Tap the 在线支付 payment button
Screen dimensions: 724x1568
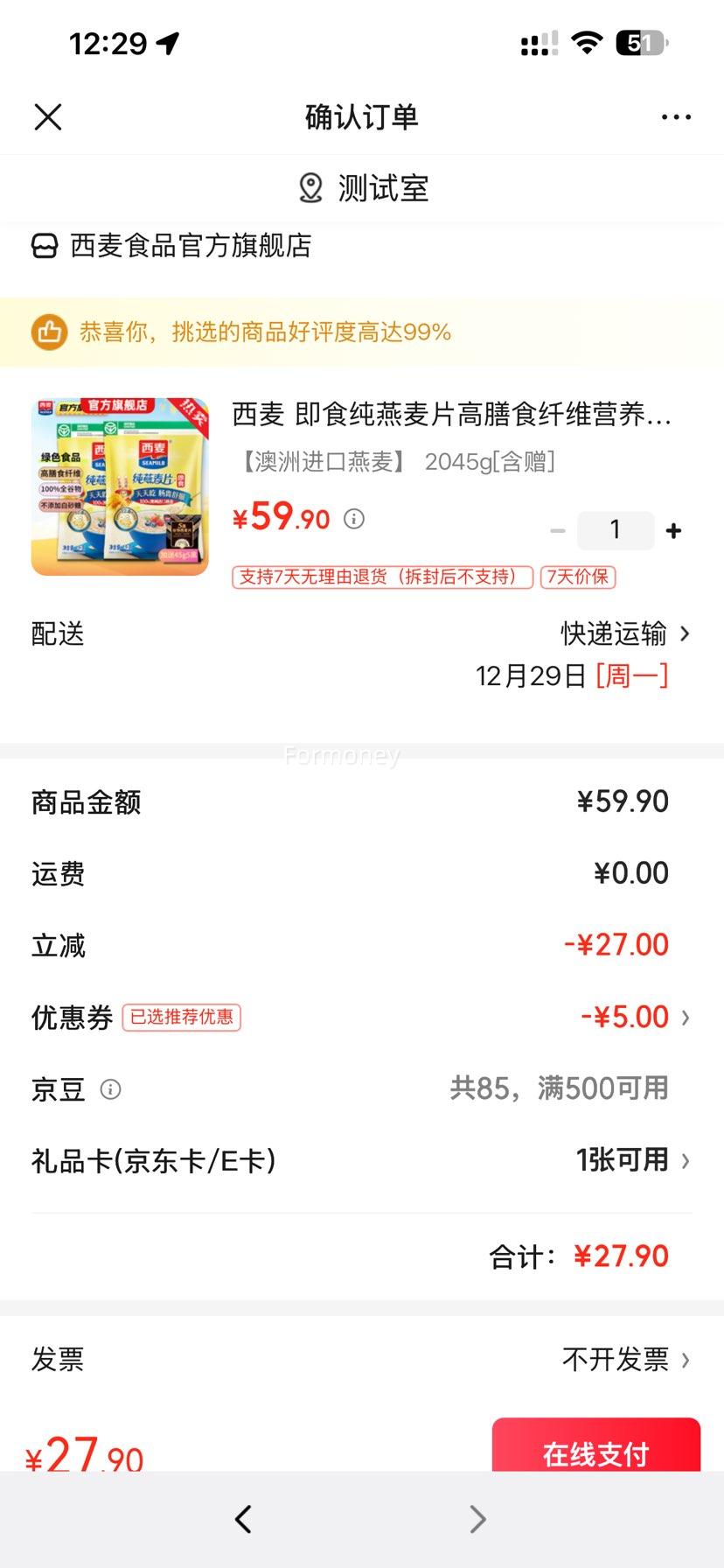click(x=595, y=1452)
